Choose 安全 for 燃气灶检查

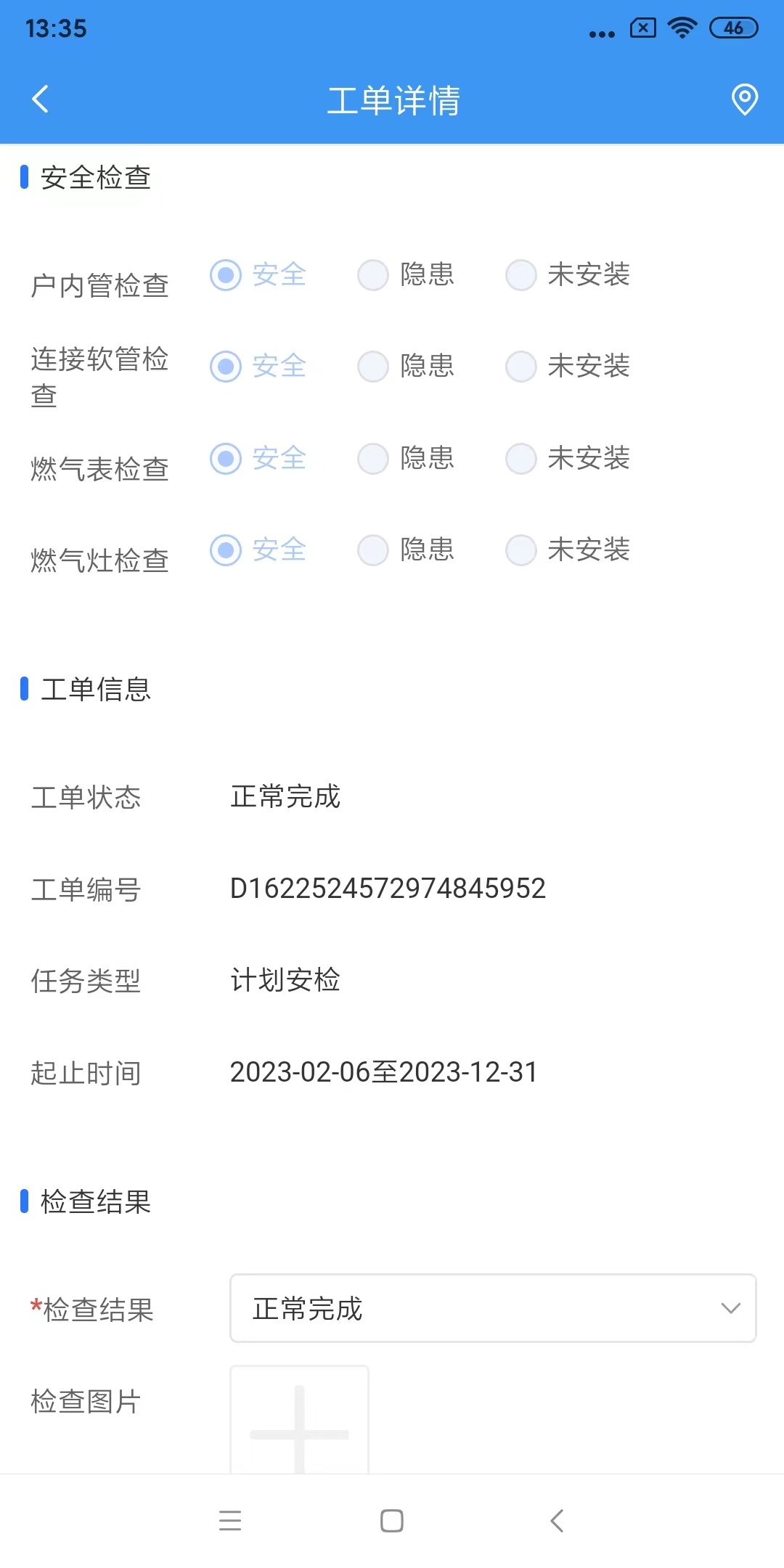tap(258, 550)
